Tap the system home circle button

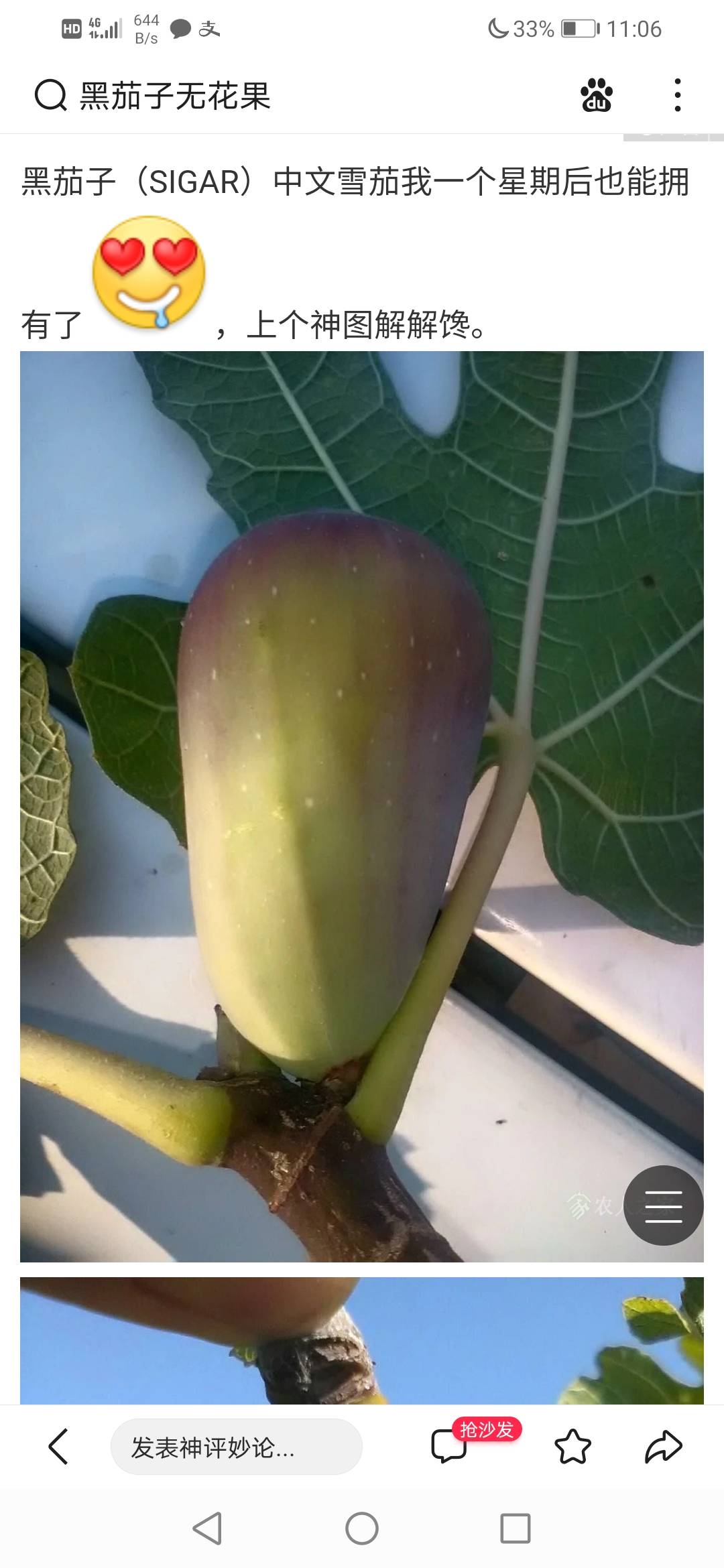tap(362, 1528)
